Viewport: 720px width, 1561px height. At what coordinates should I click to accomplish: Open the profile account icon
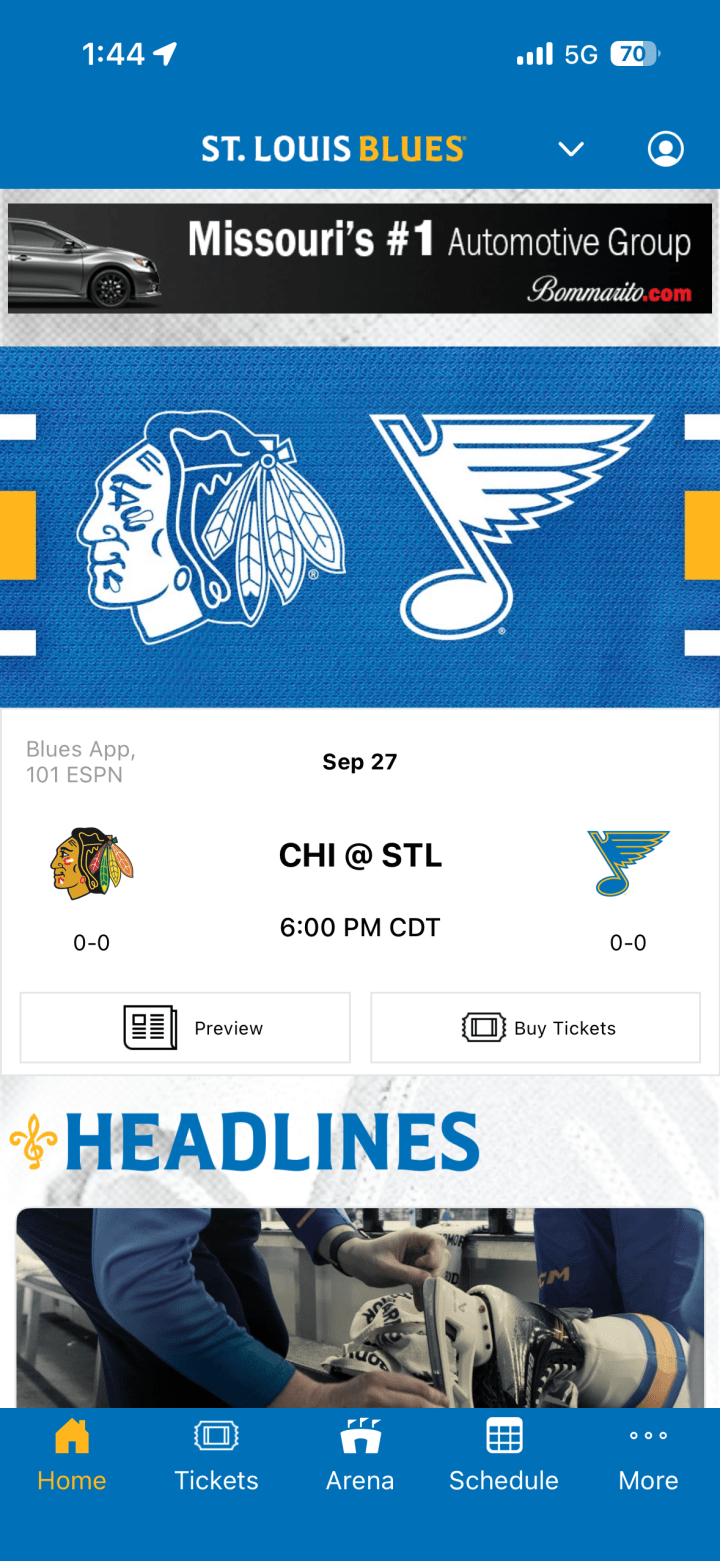coord(665,149)
